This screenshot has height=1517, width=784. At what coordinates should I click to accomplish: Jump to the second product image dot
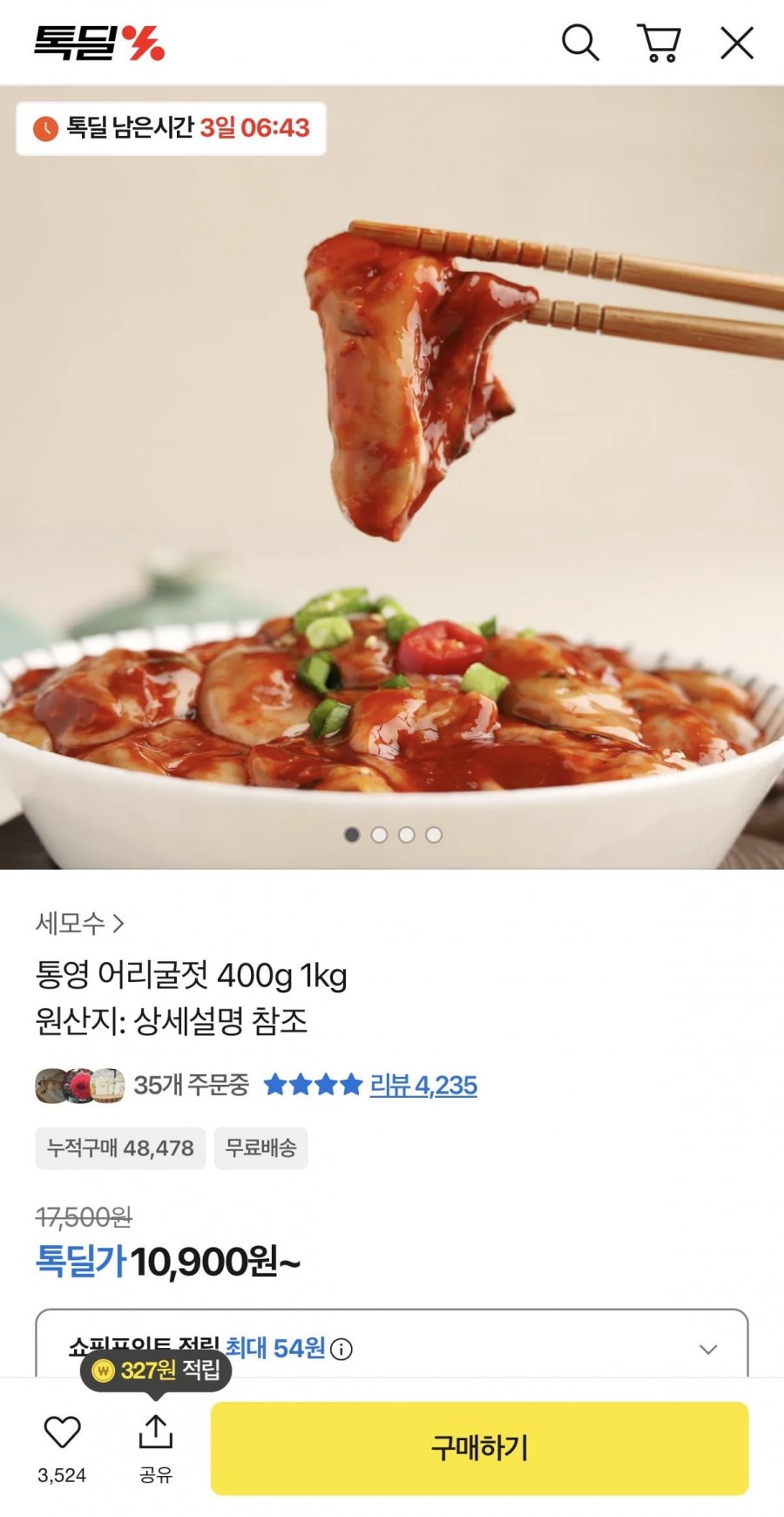point(379,835)
